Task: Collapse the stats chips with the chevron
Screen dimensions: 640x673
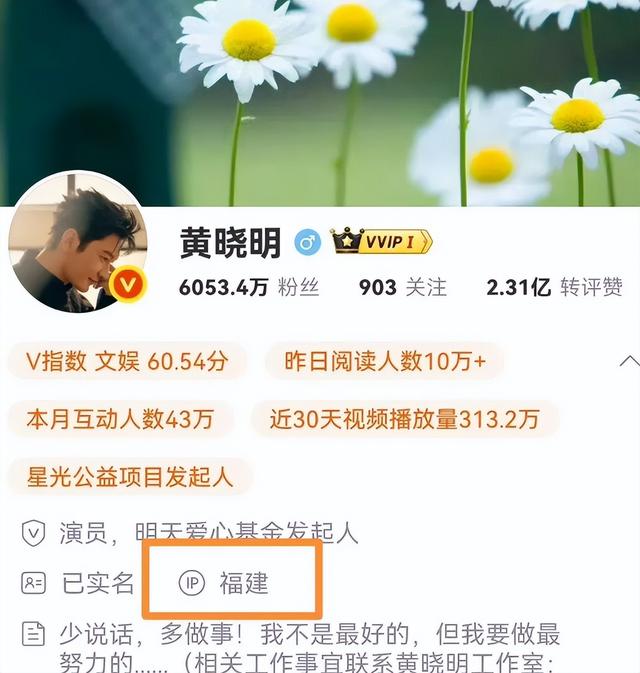Action: click(628, 362)
